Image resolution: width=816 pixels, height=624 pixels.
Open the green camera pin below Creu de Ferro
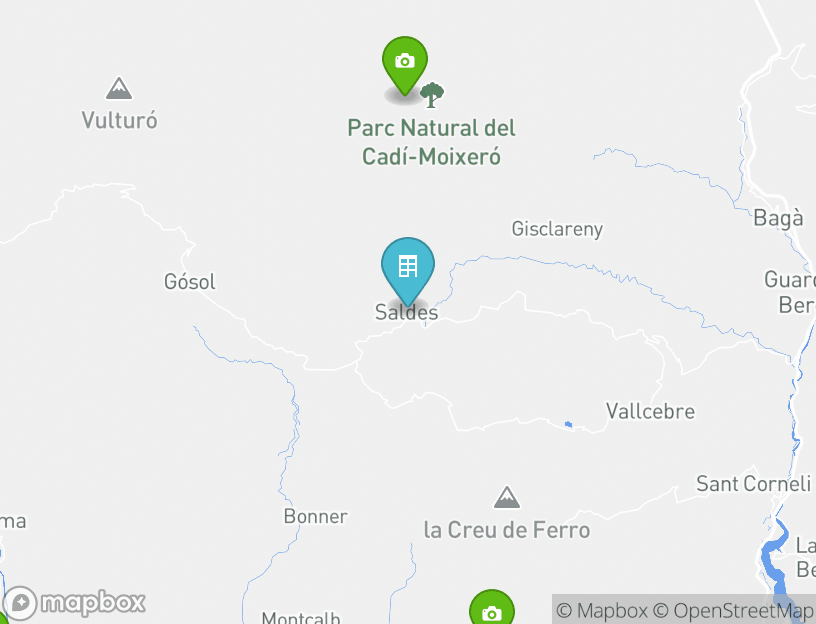tap(492, 611)
